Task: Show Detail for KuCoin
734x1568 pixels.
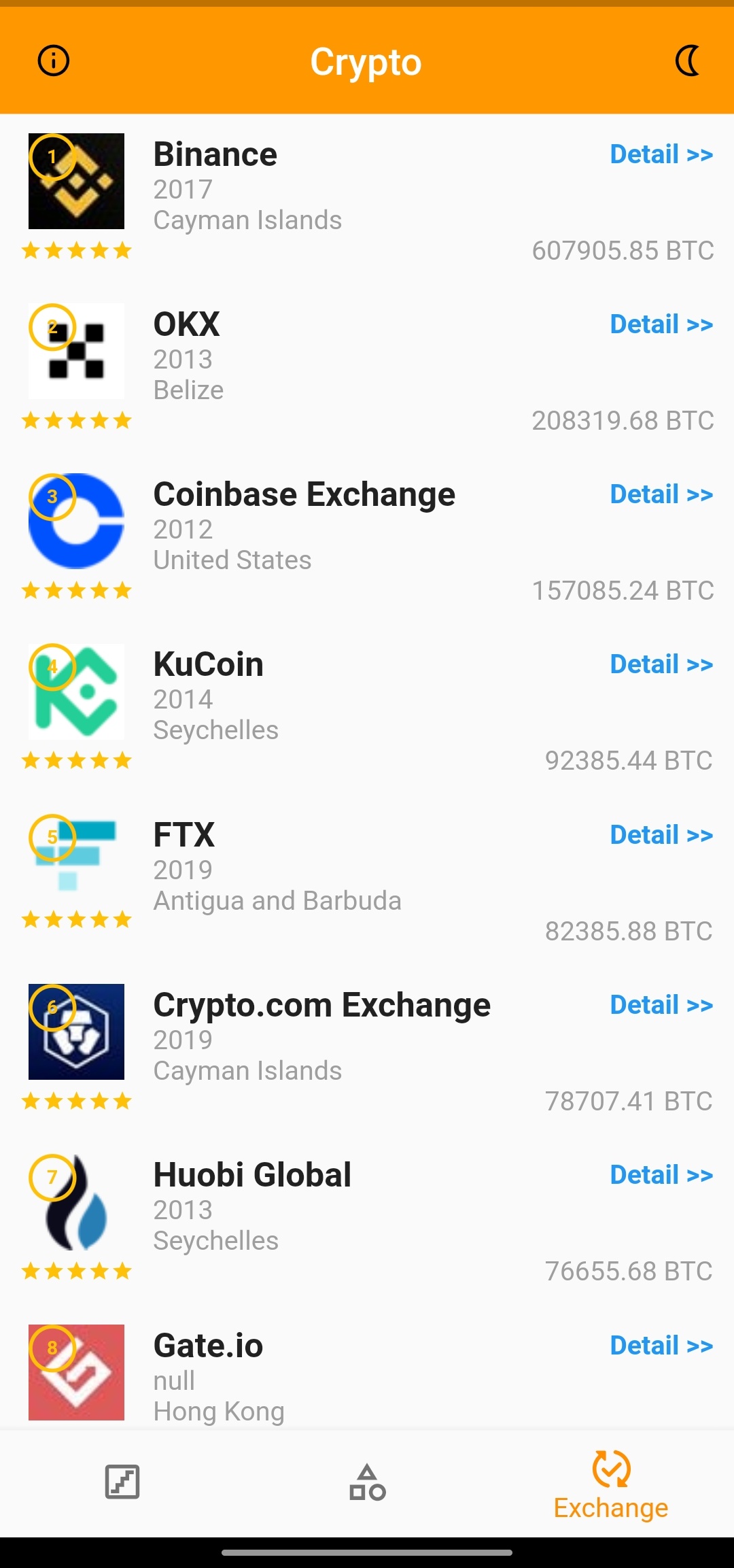Action: click(x=661, y=664)
